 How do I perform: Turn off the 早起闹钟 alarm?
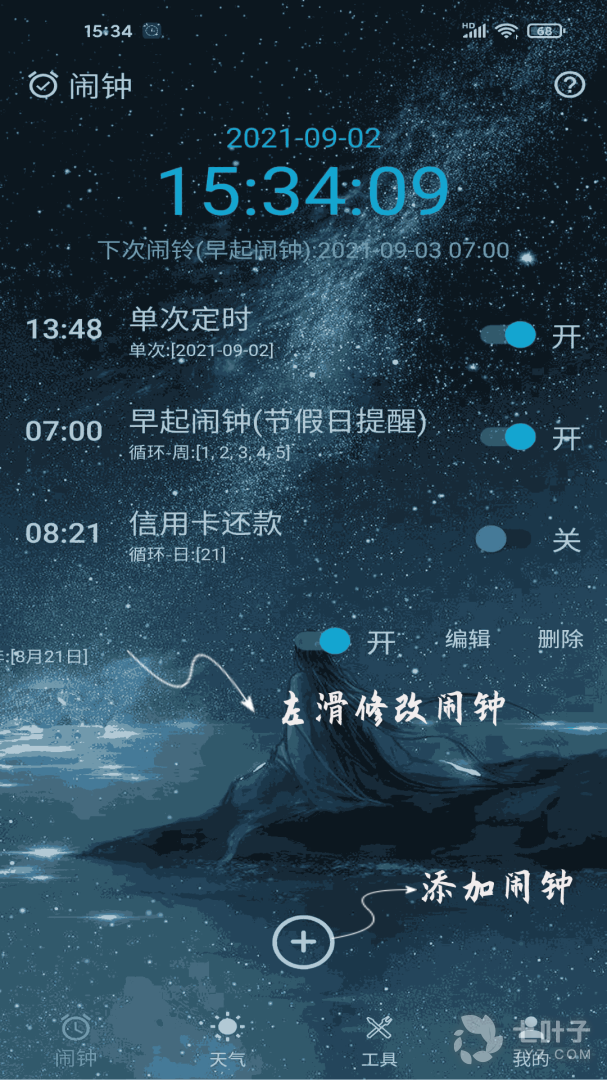coord(508,437)
